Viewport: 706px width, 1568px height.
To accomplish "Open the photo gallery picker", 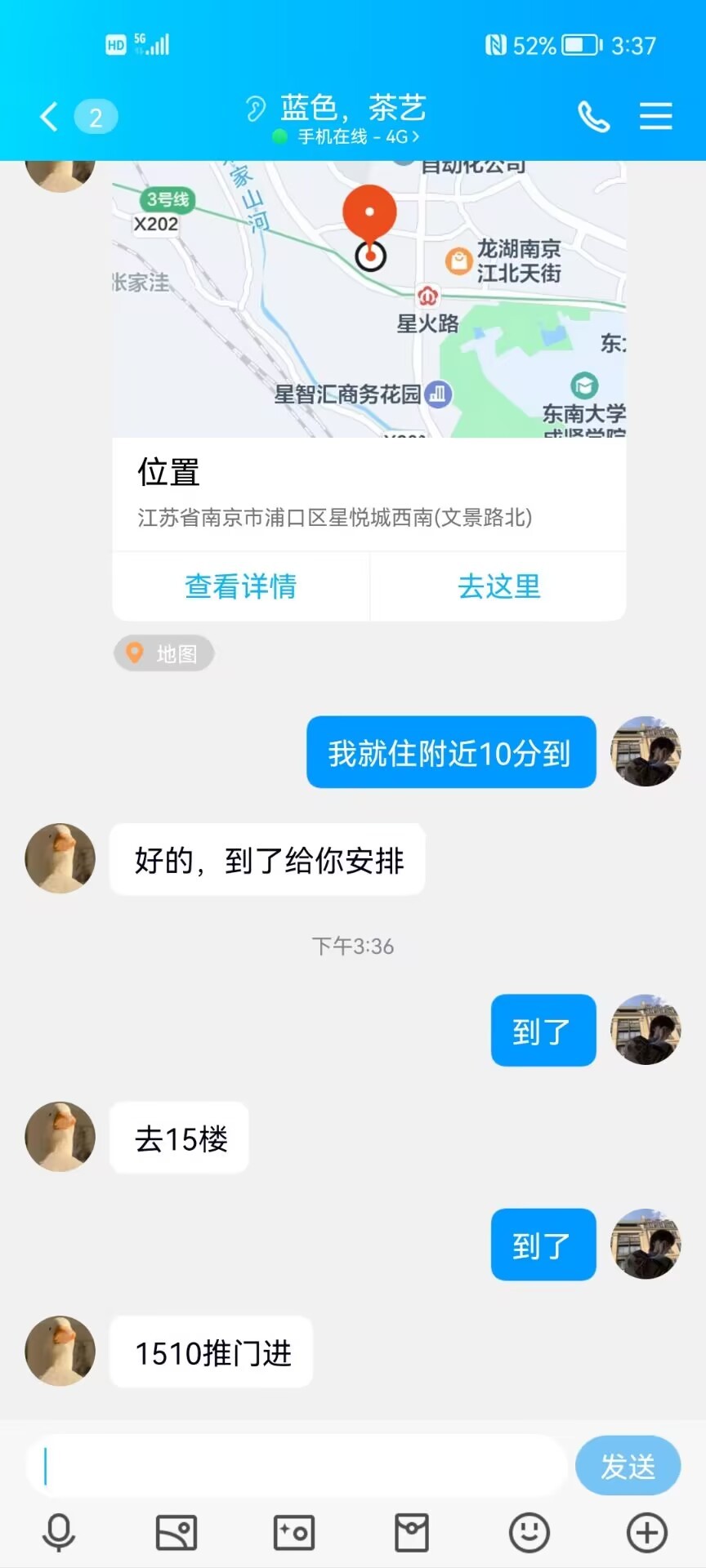I will point(176,1532).
